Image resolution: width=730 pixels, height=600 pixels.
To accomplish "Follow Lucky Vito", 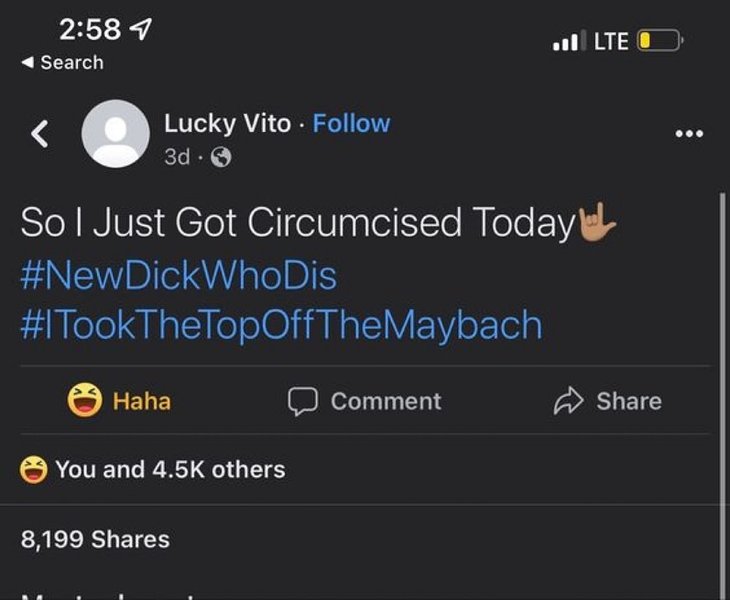I will [x=351, y=124].
